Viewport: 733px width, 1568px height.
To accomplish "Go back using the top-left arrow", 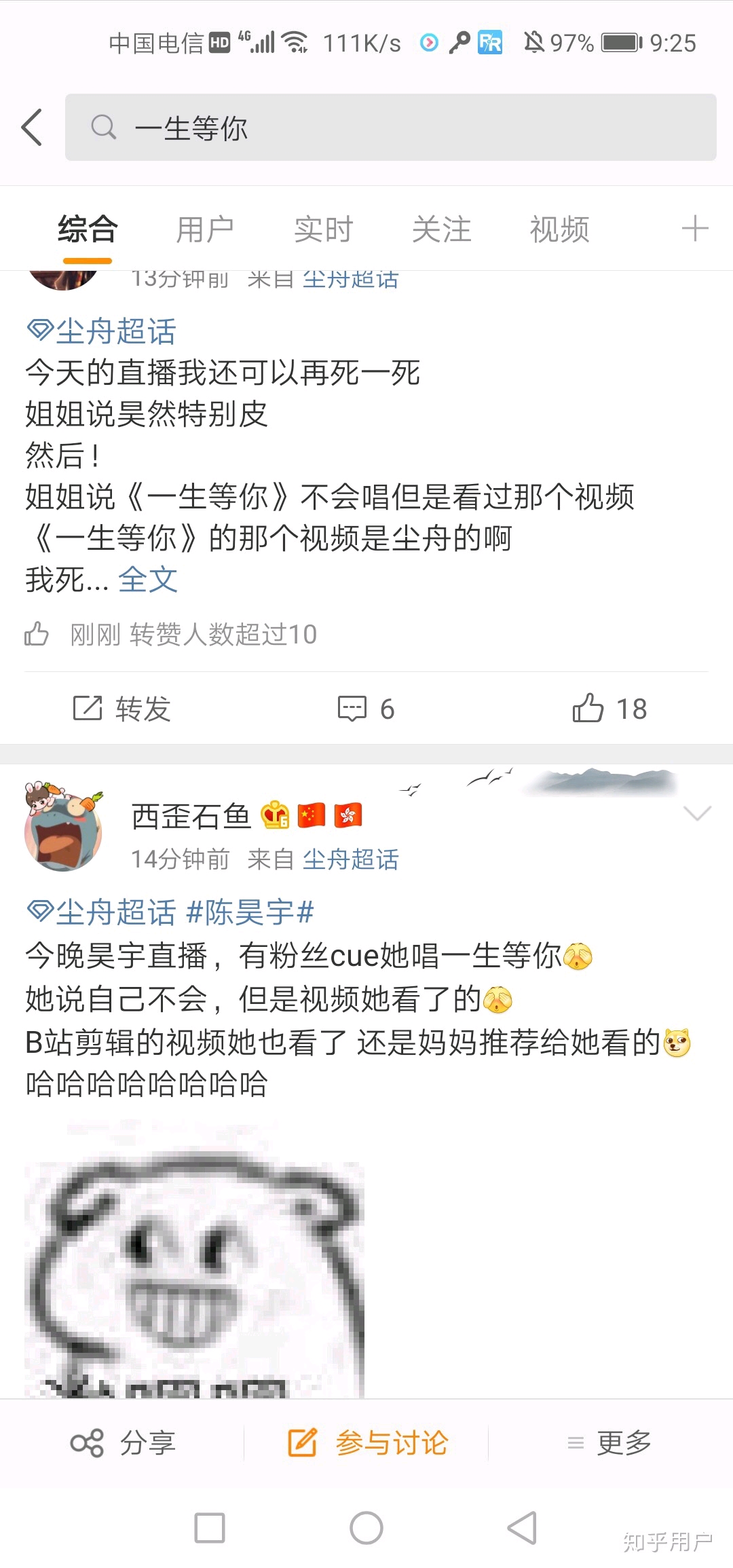I will click(x=32, y=127).
